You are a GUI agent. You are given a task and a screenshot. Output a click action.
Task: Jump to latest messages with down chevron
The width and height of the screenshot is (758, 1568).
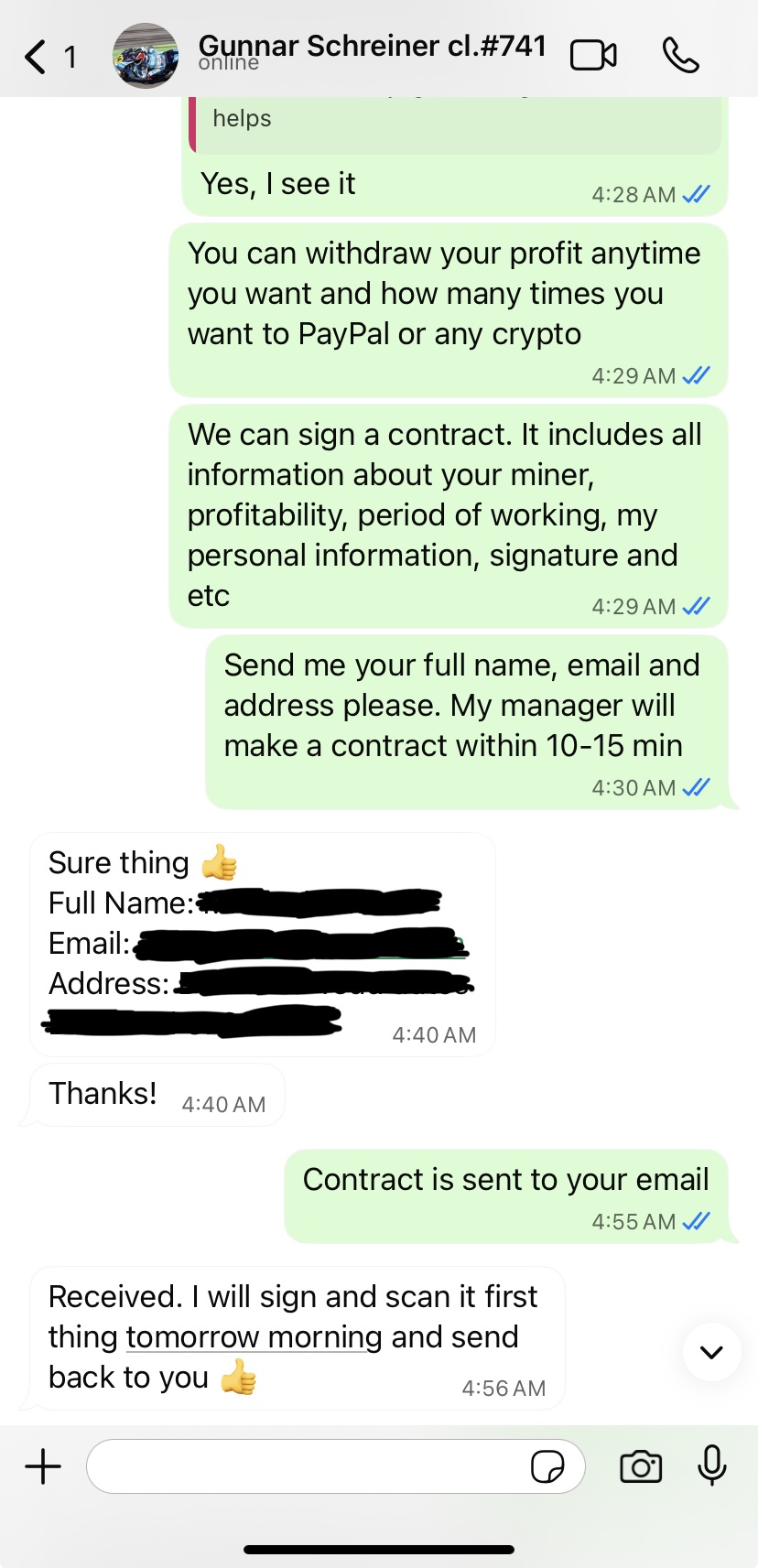pos(711,1352)
